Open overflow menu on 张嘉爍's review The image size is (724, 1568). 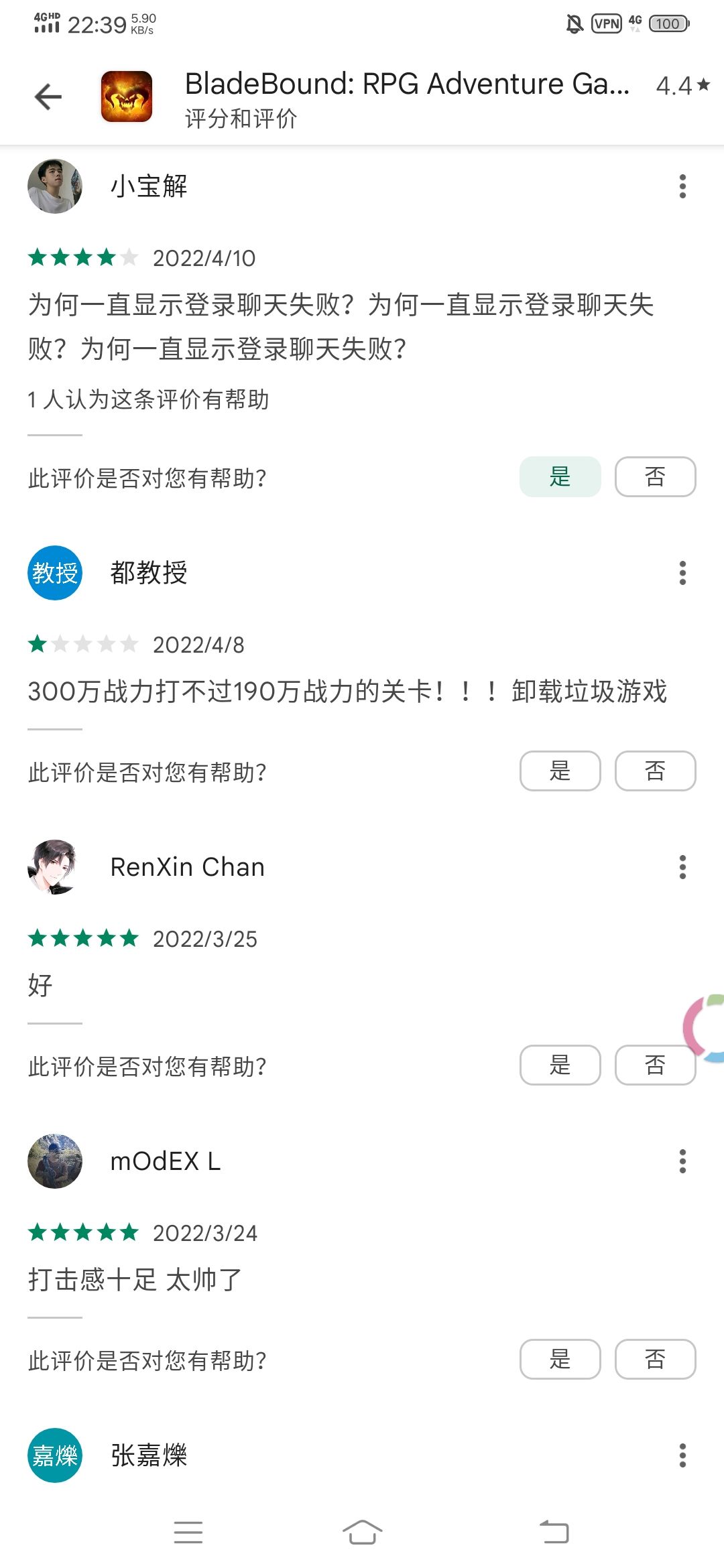tap(682, 1455)
